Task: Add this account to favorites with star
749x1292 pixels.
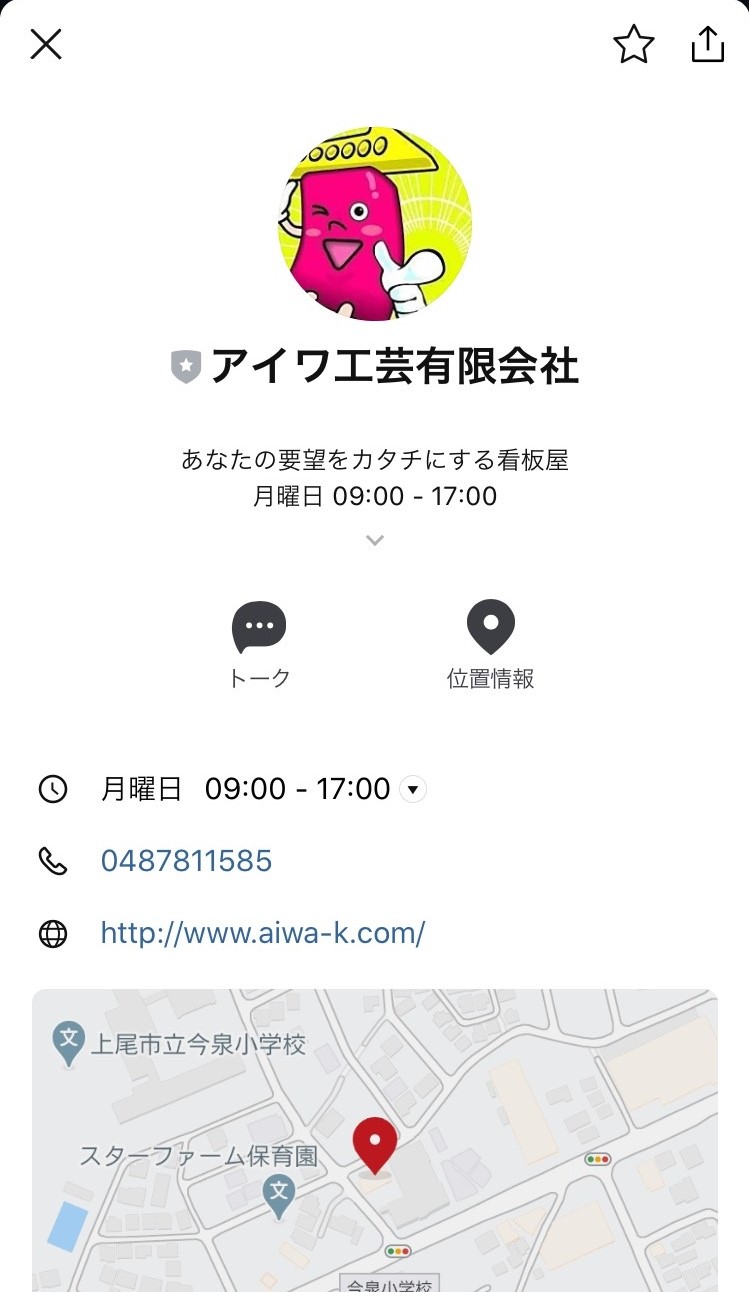Action: pyautogui.click(x=633, y=44)
